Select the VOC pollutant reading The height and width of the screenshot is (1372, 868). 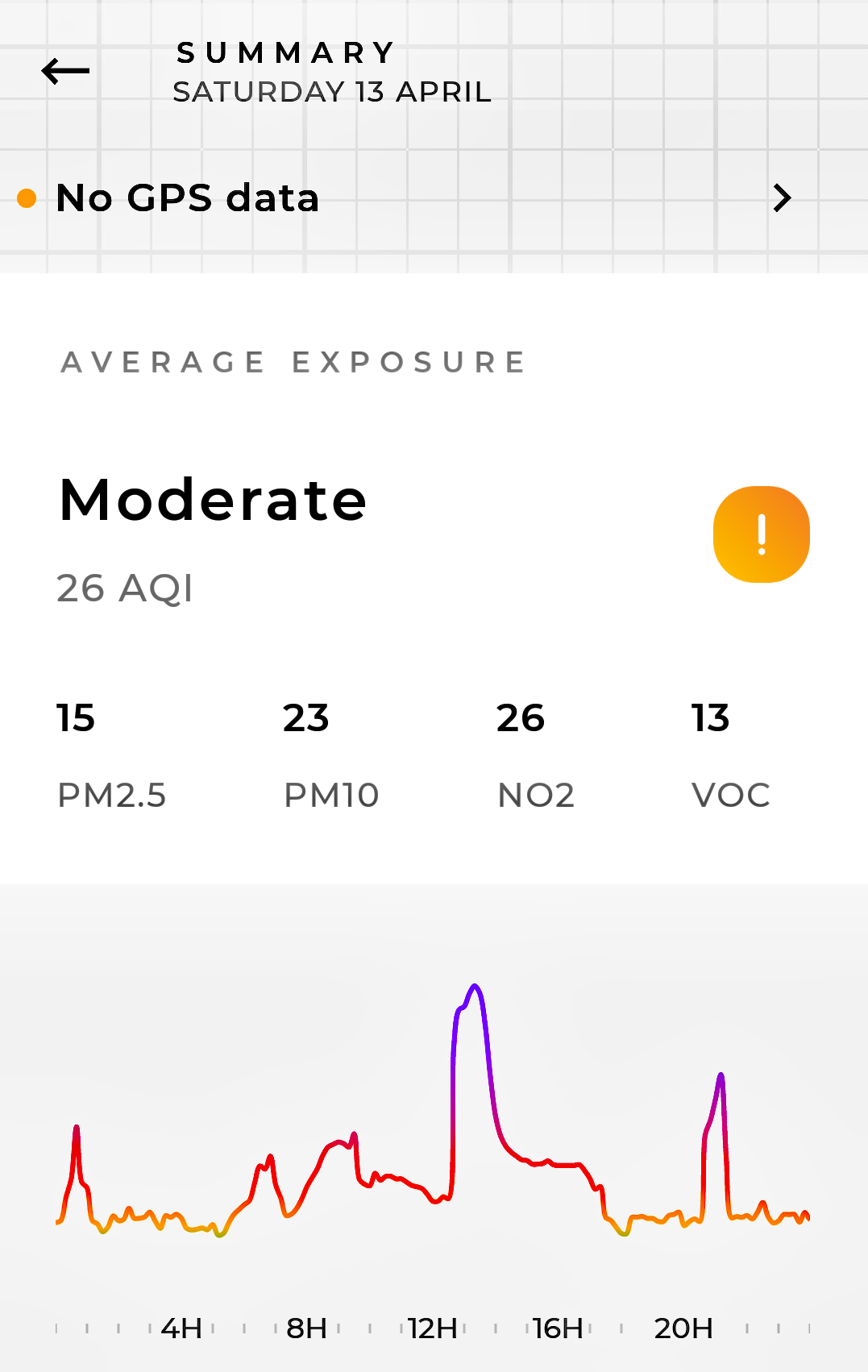pyautogui.click(x=730, y=755)
